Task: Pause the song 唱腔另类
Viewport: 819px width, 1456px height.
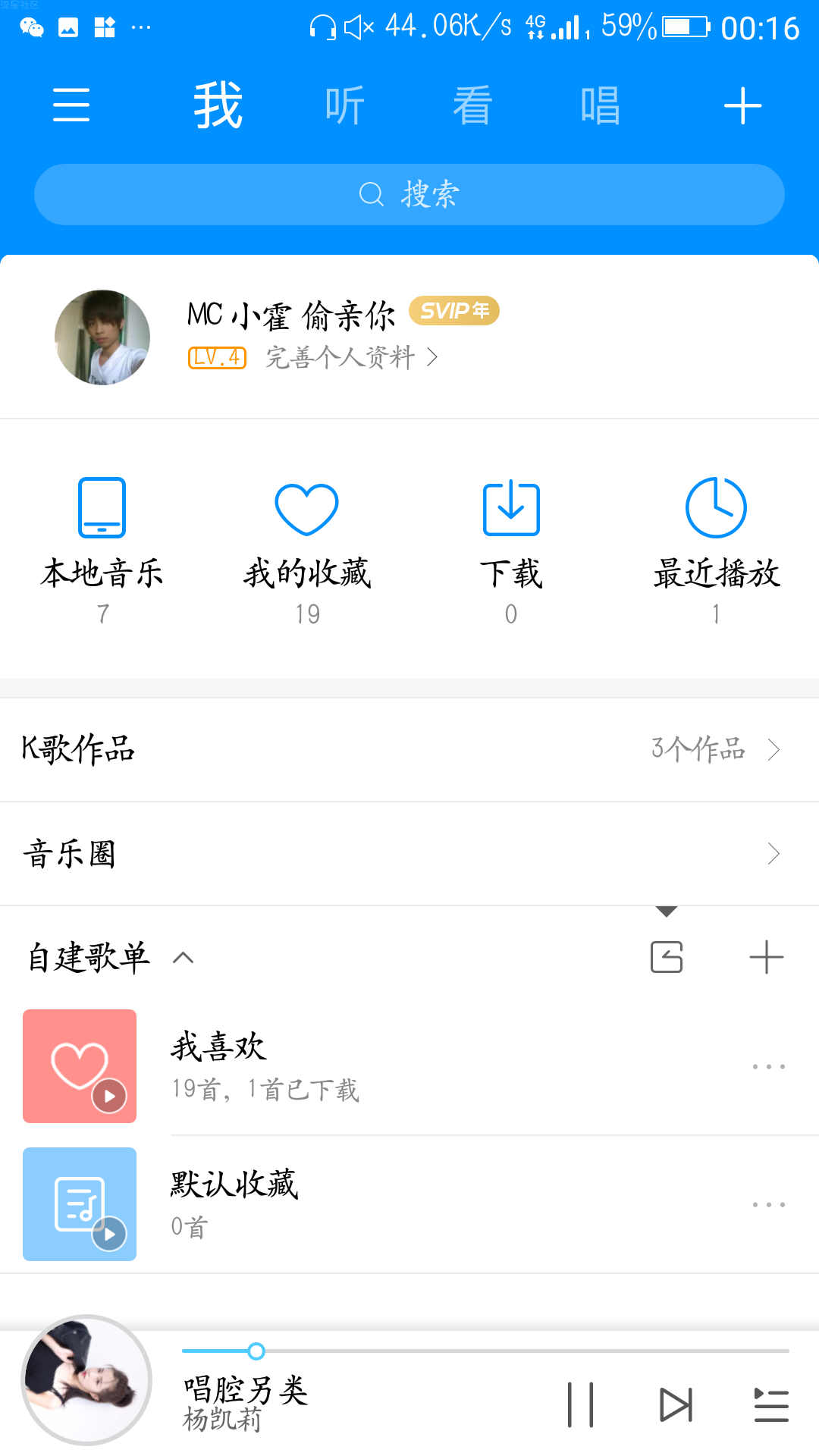Action: coord(581,1405)
